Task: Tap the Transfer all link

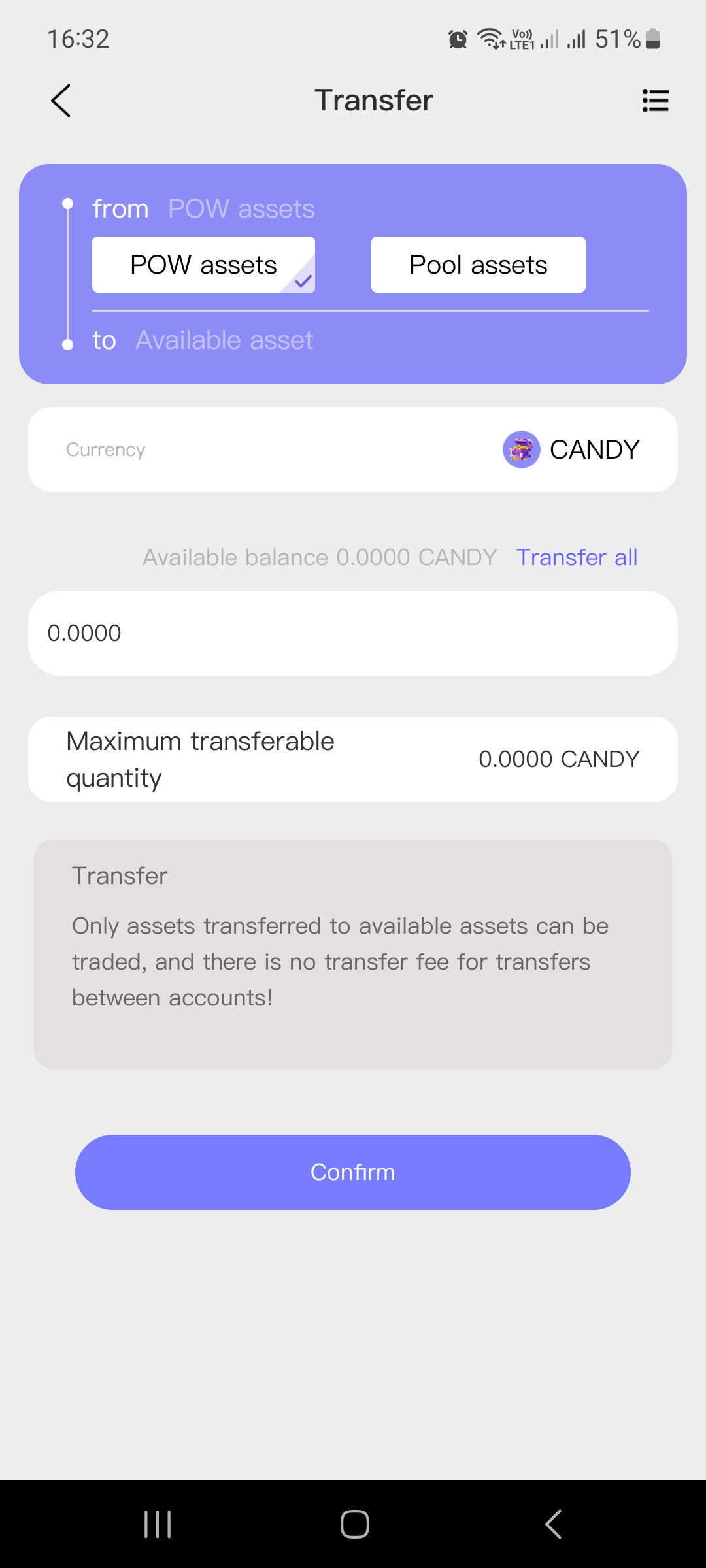Action: tap(577, 557)
